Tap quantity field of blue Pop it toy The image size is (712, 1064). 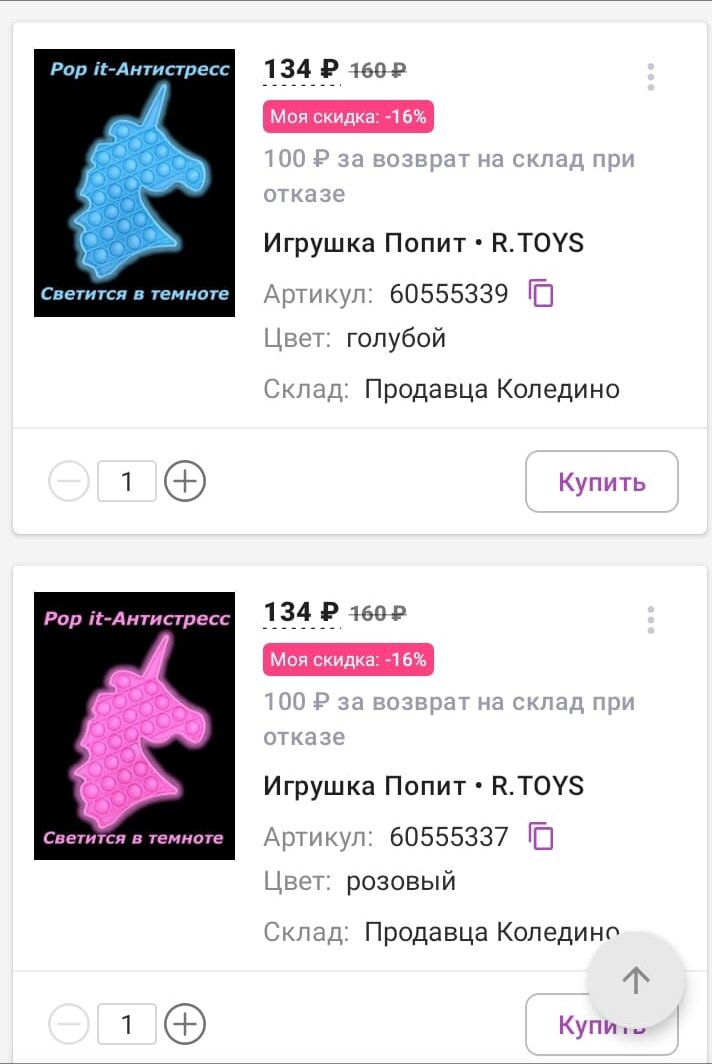127,481
